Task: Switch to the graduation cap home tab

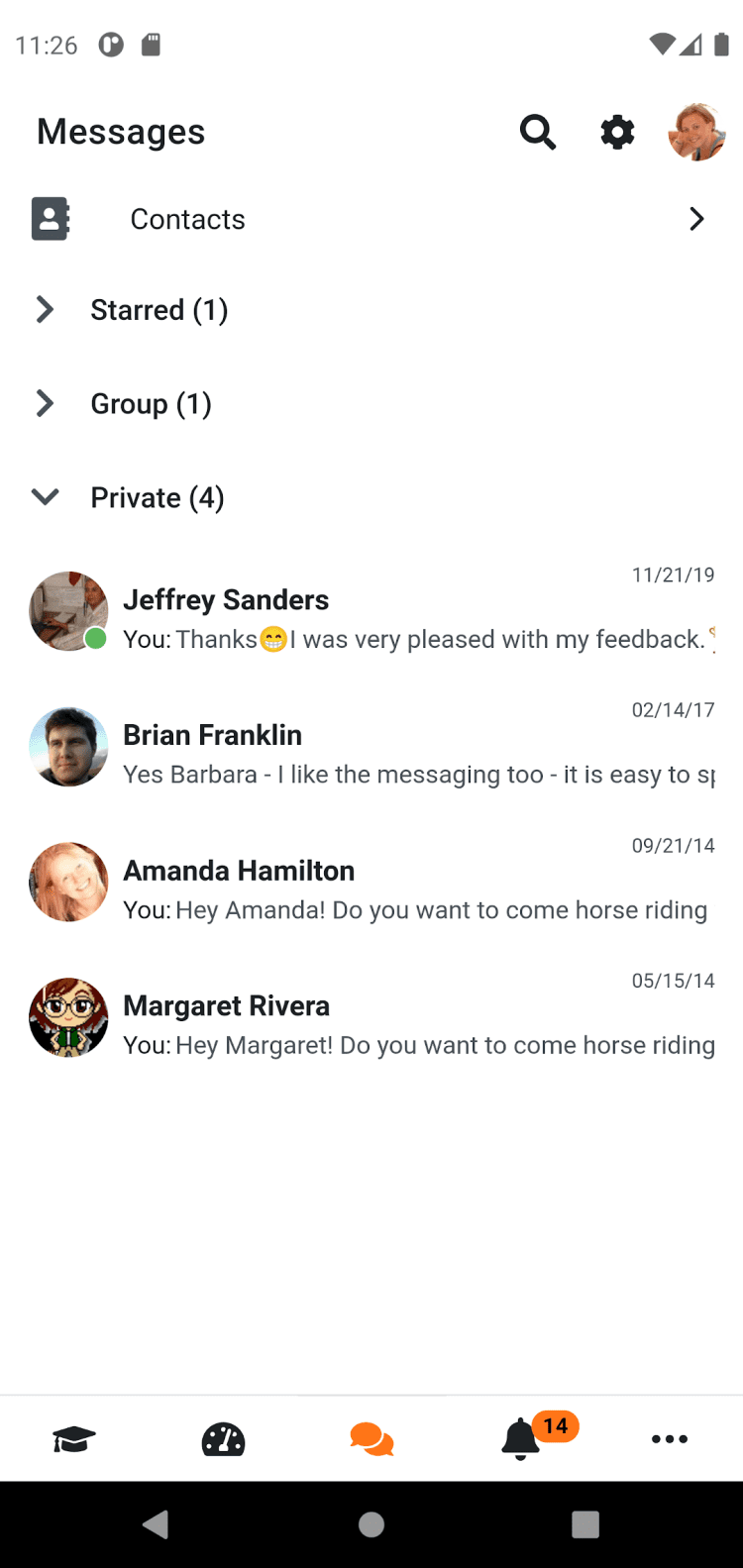Action: click(74, 1439)
